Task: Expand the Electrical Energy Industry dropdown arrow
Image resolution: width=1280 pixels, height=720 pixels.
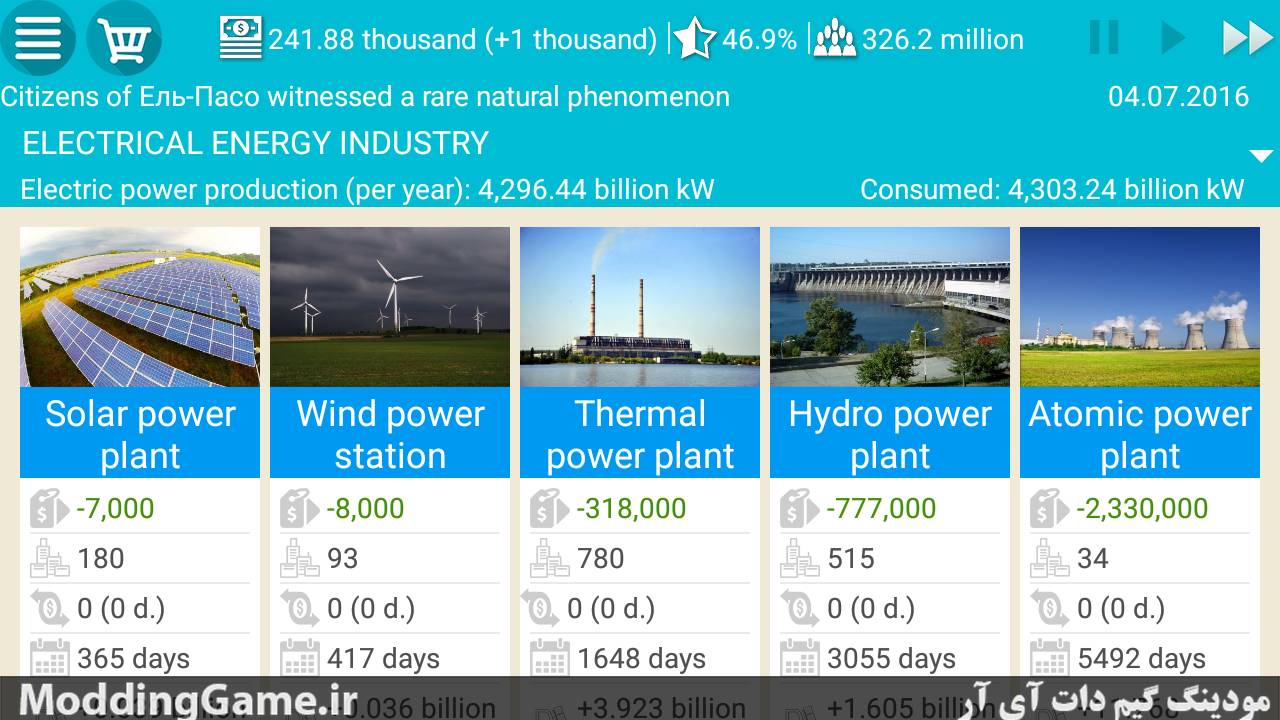Action: click(x=1261, y=156)
